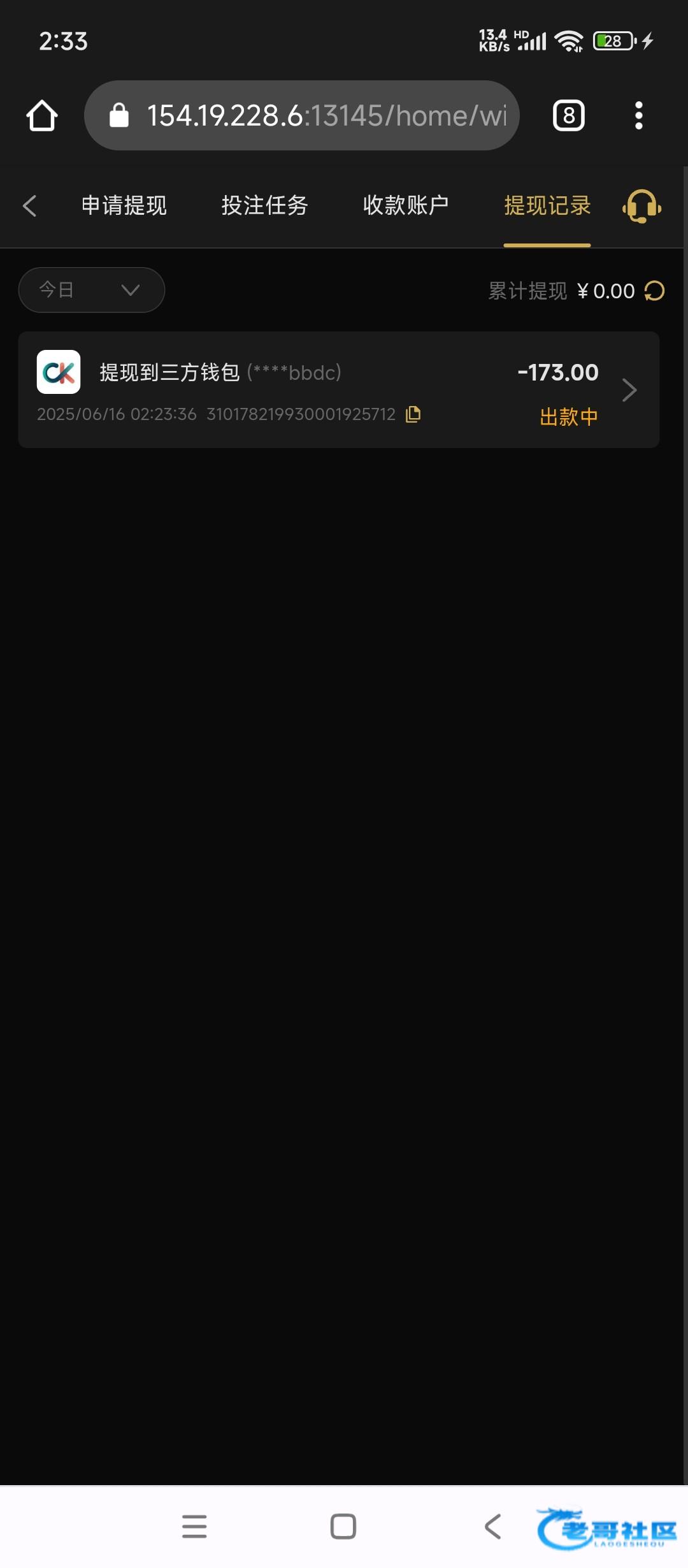Viewport: 688px width, 1568px height.
Task: Switch to the 申请提现 tab
Action: 124,206
